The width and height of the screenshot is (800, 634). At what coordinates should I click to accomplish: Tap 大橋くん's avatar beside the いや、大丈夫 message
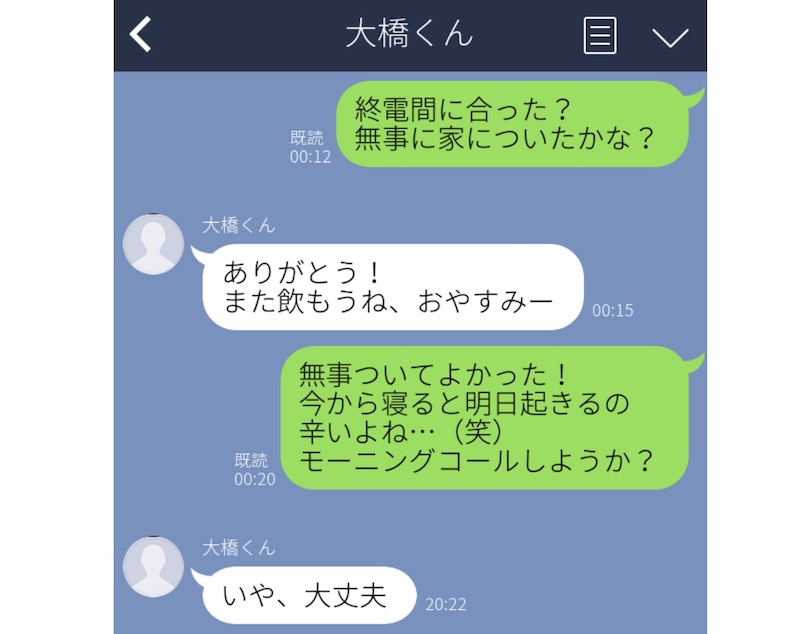153,567
